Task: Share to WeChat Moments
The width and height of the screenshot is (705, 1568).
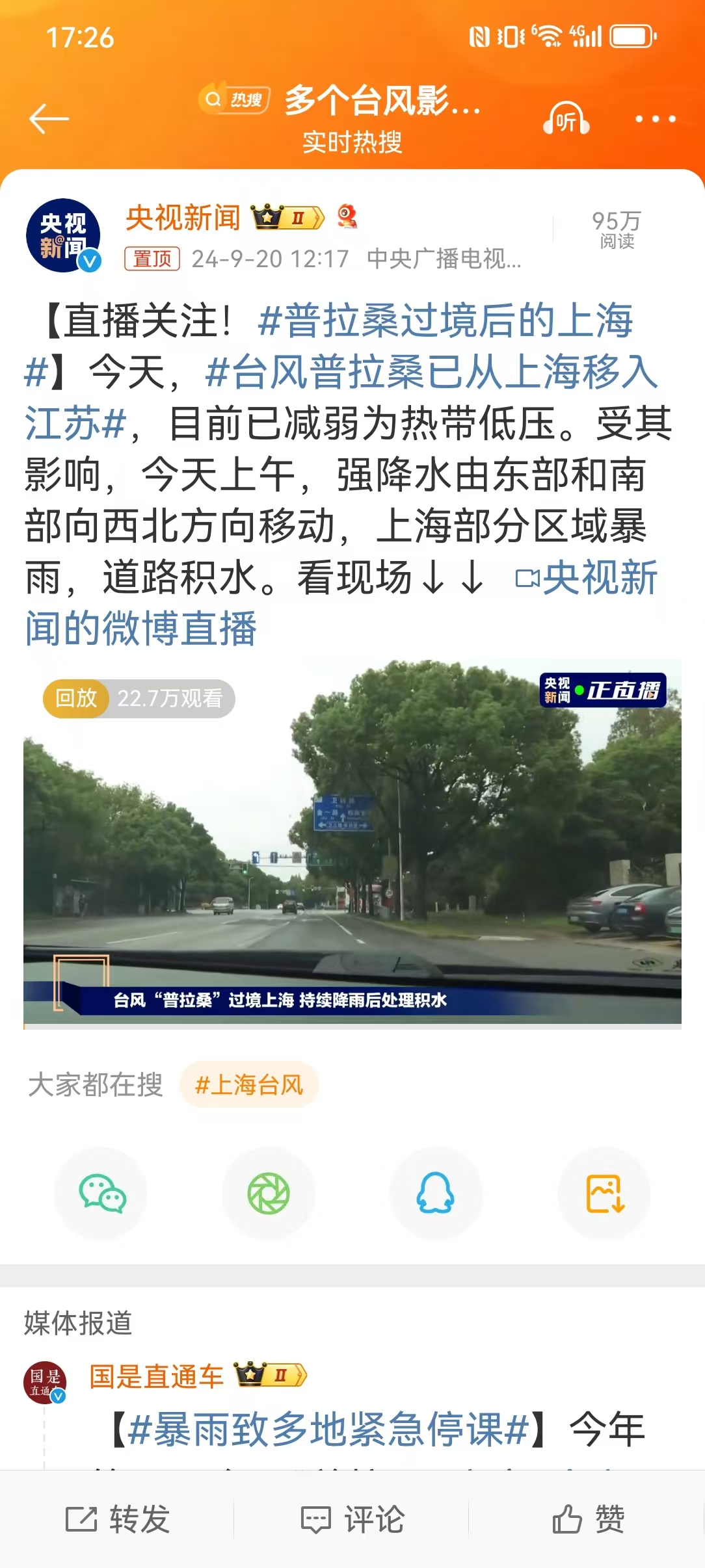Action: [x=269, y=1194]
